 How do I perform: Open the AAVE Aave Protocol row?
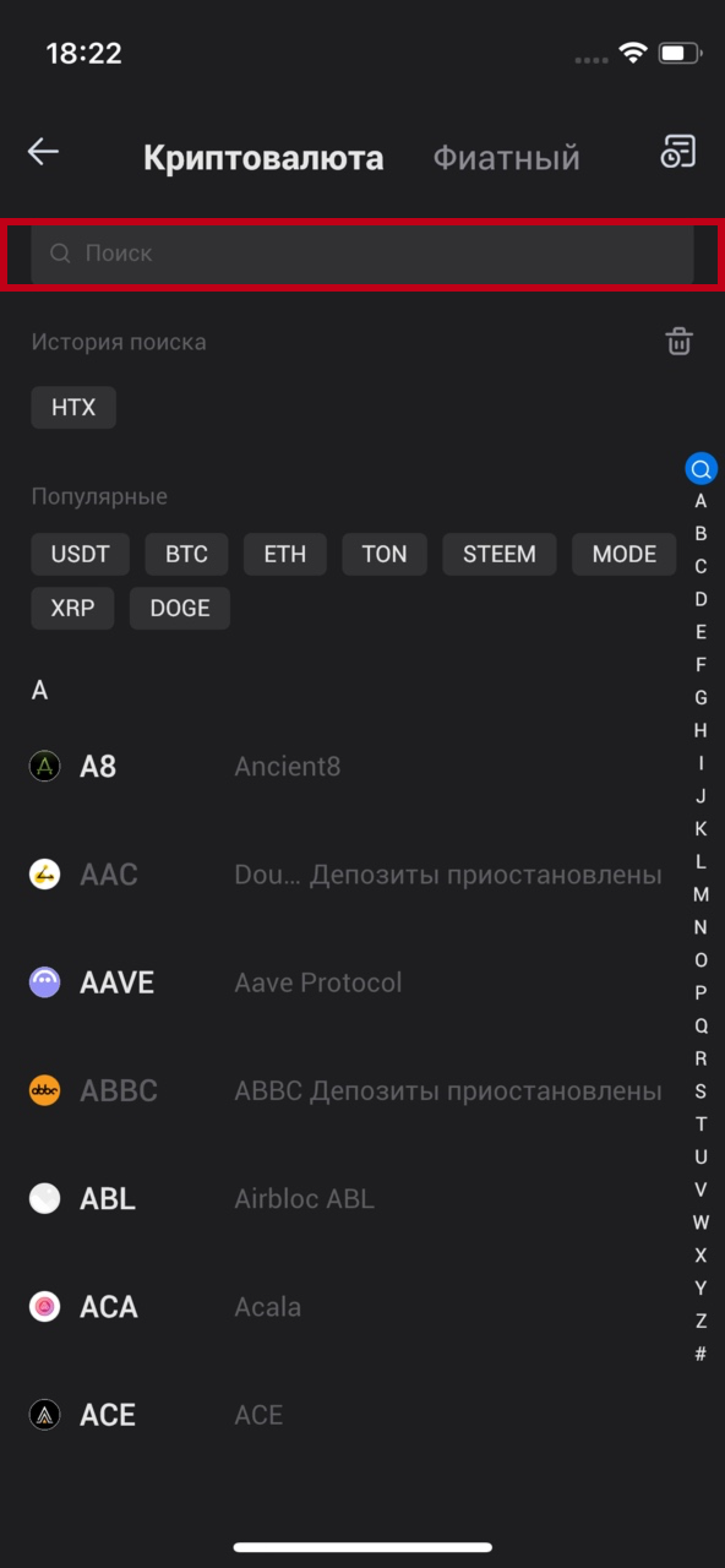tap(343, 982)
